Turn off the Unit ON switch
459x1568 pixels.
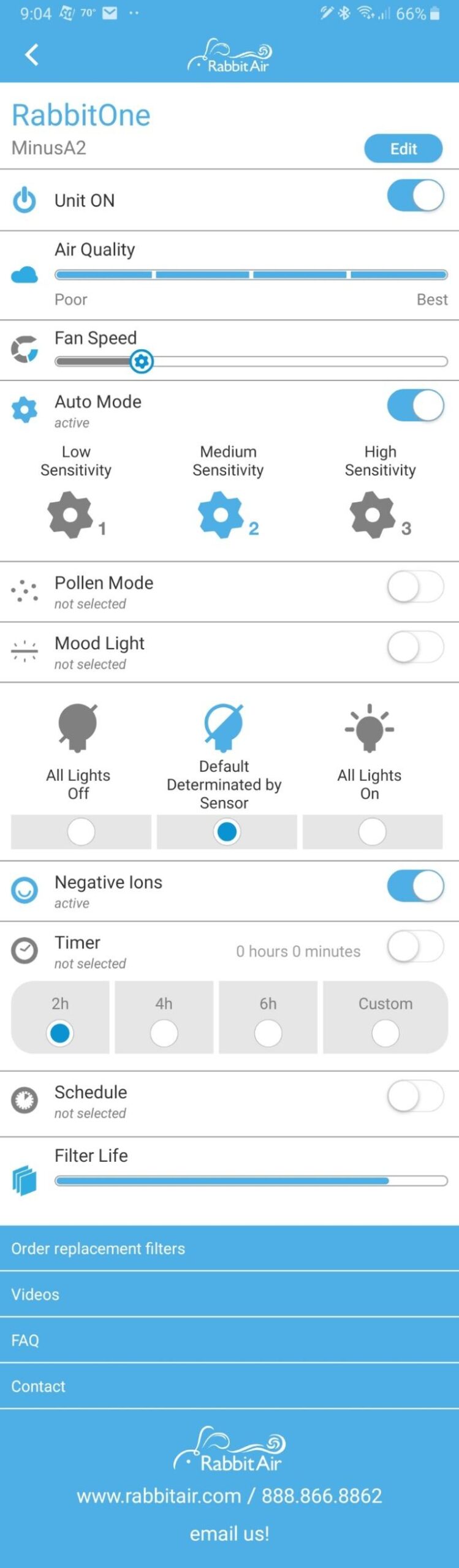pyautogui.click(x=415, y=197)
